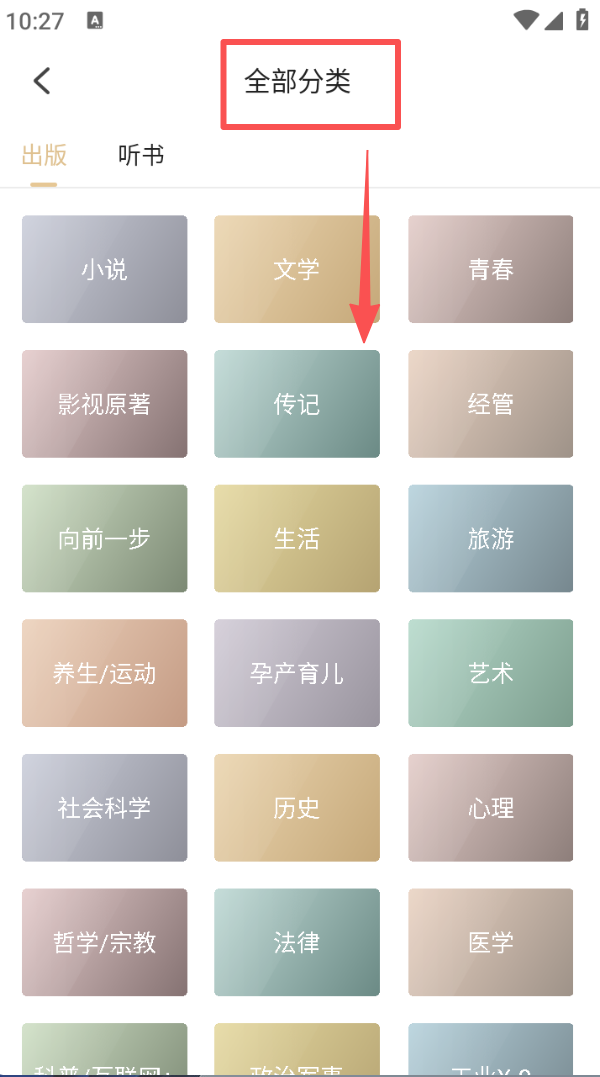This screenshot has width=600, height=1077.
Task: Browse the 法律 category
Action: [x=297, y=942]
